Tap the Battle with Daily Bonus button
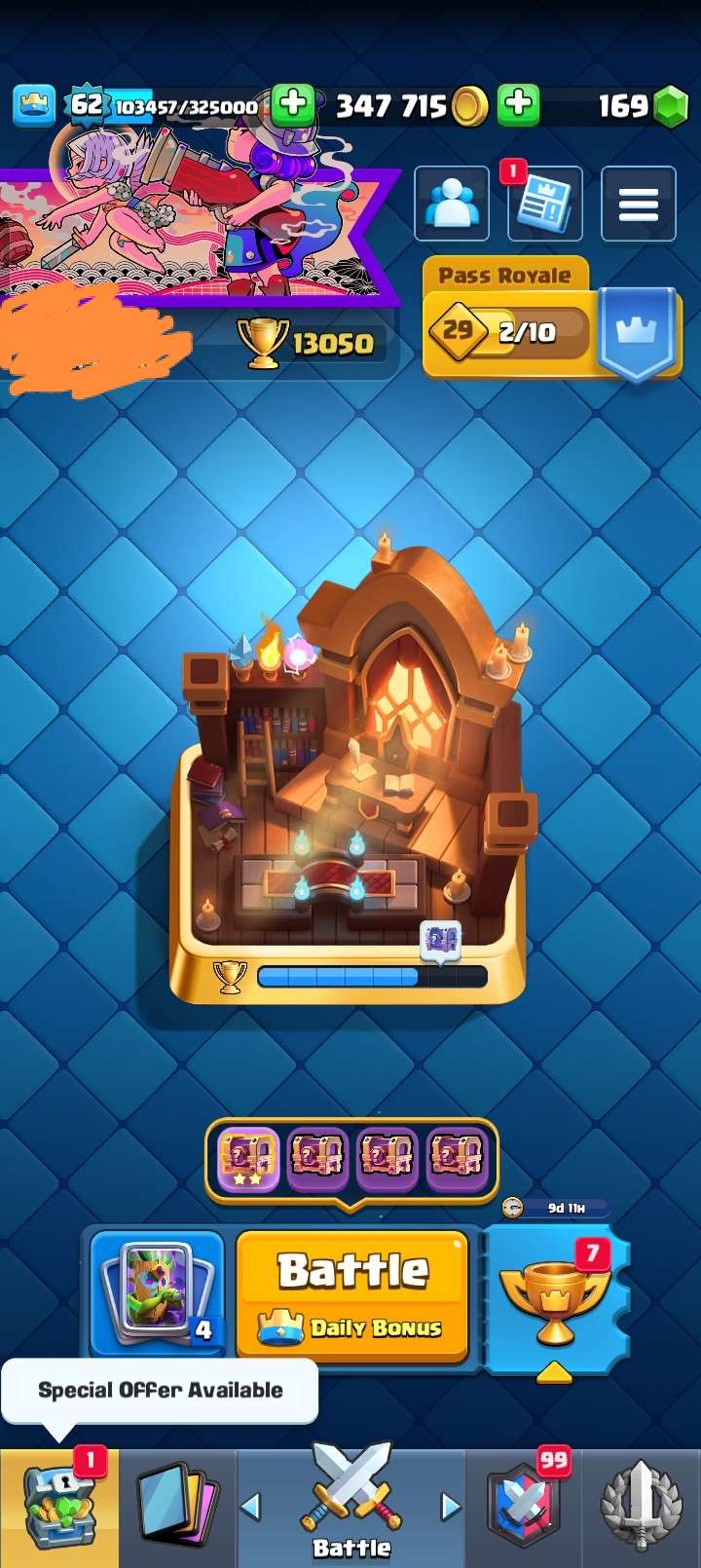 coord(352,1295)
